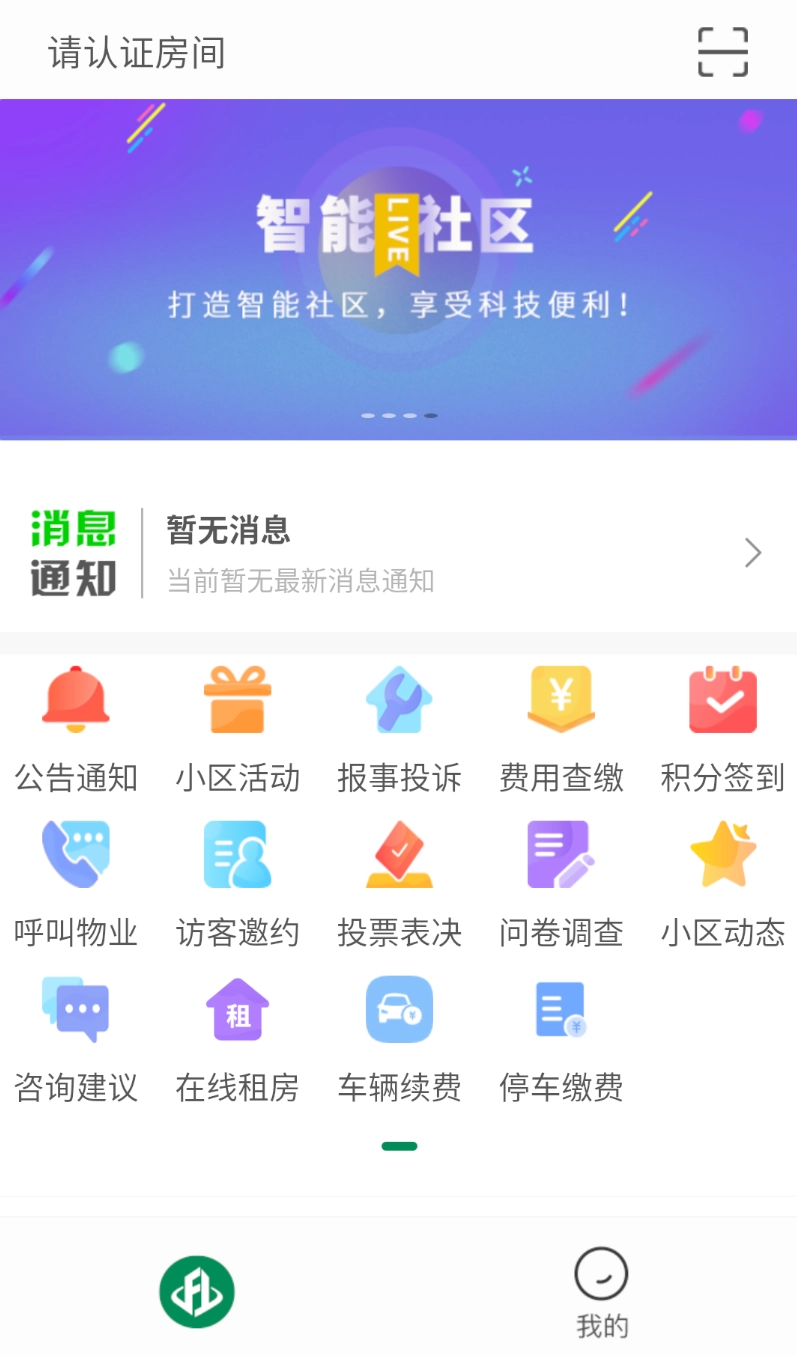Go to 小区活动 community activities
Viewport: 797px width, 1356px height.
pyautogui.click(x=238, y=730)
